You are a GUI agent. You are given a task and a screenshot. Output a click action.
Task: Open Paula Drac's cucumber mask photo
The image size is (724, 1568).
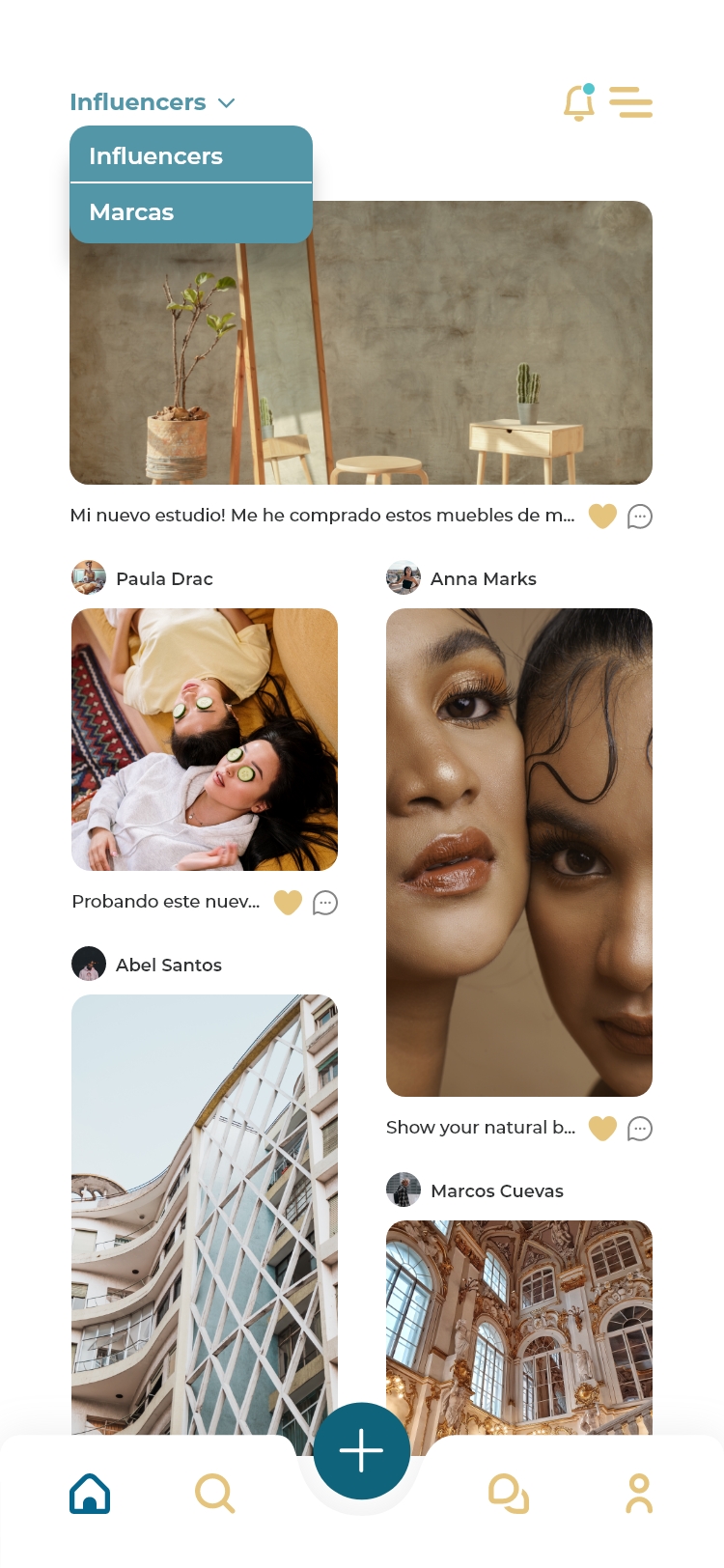(205, 740)
